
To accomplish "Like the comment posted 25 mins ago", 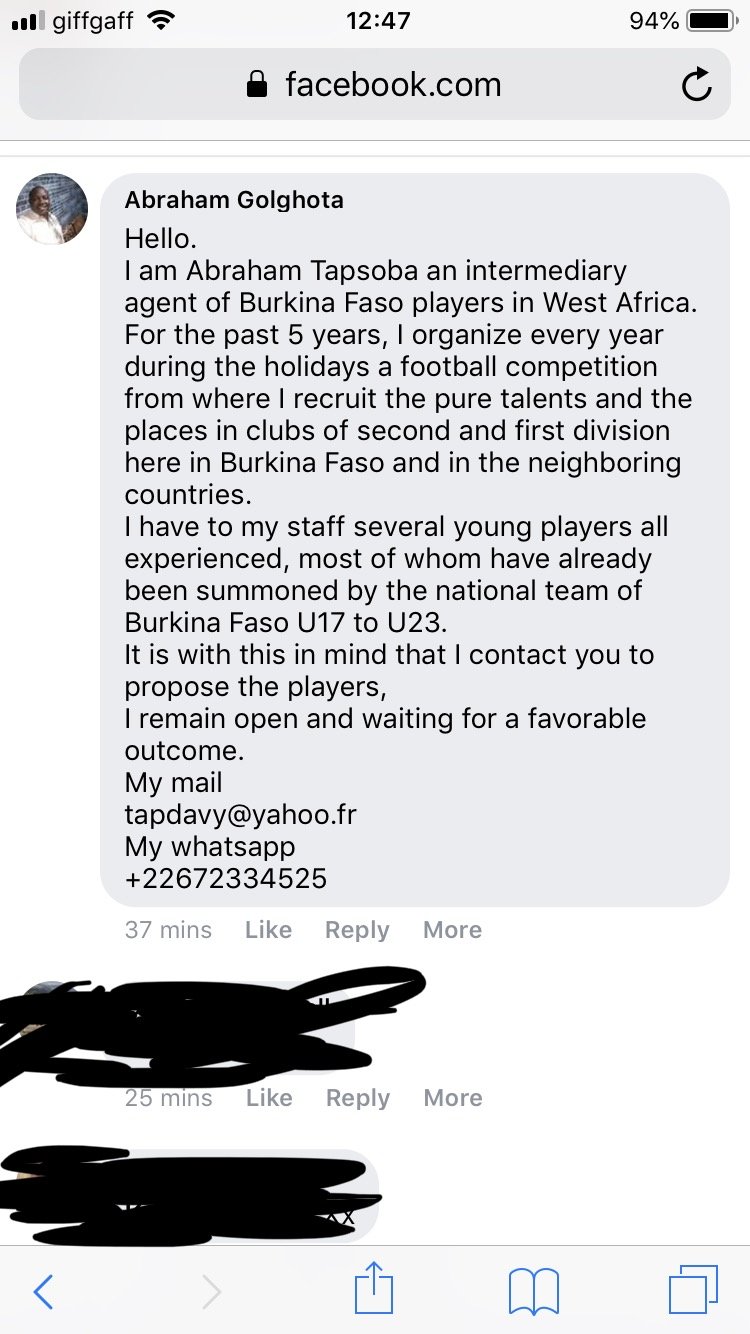I will [269, 1098].
